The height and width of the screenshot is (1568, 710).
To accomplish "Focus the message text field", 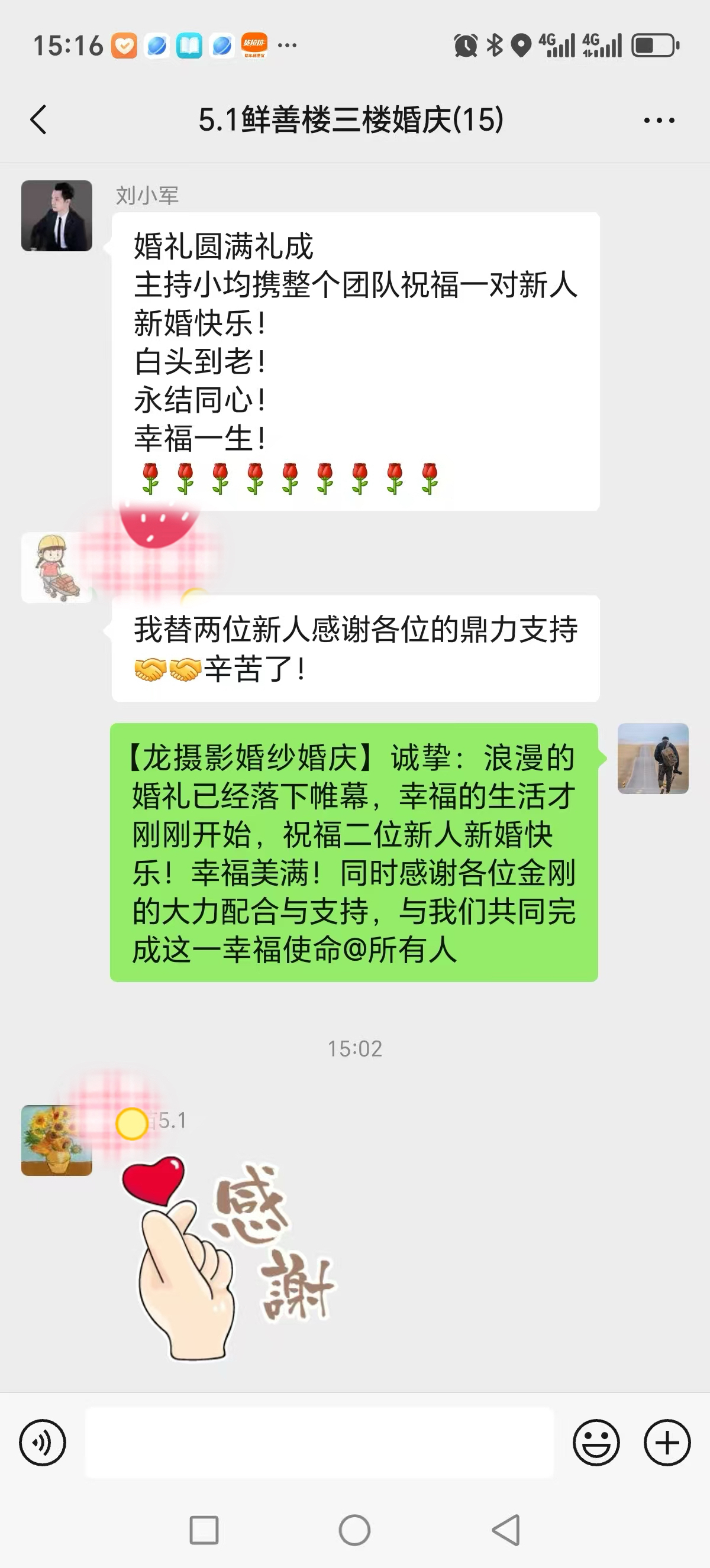I will (x=319, y=1443).
